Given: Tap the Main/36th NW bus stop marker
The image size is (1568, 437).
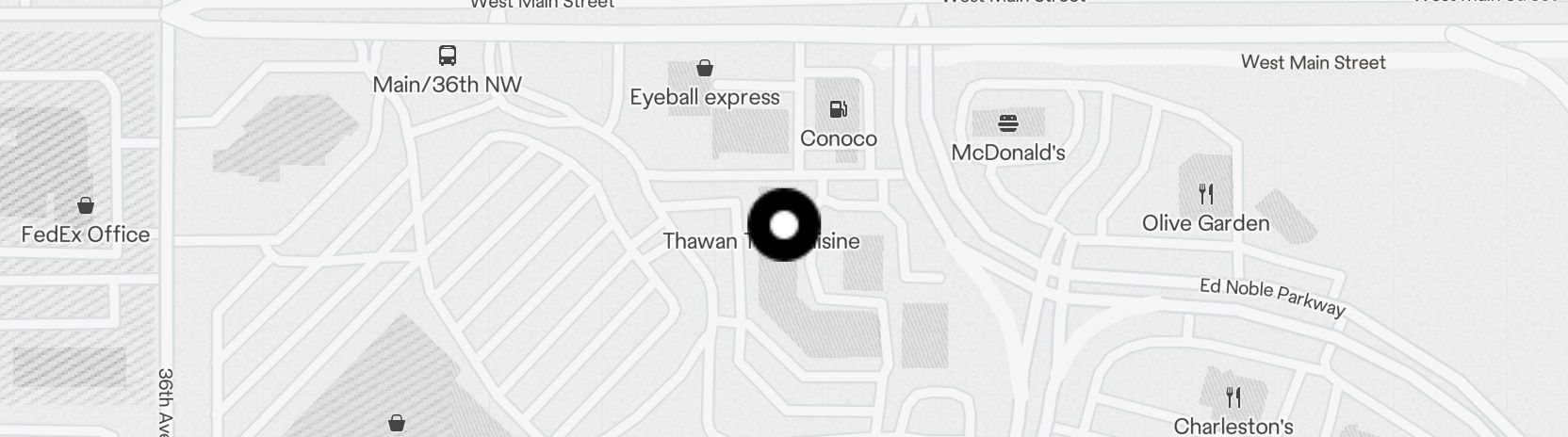Looking at the screenshot, I should coord(448,56).
